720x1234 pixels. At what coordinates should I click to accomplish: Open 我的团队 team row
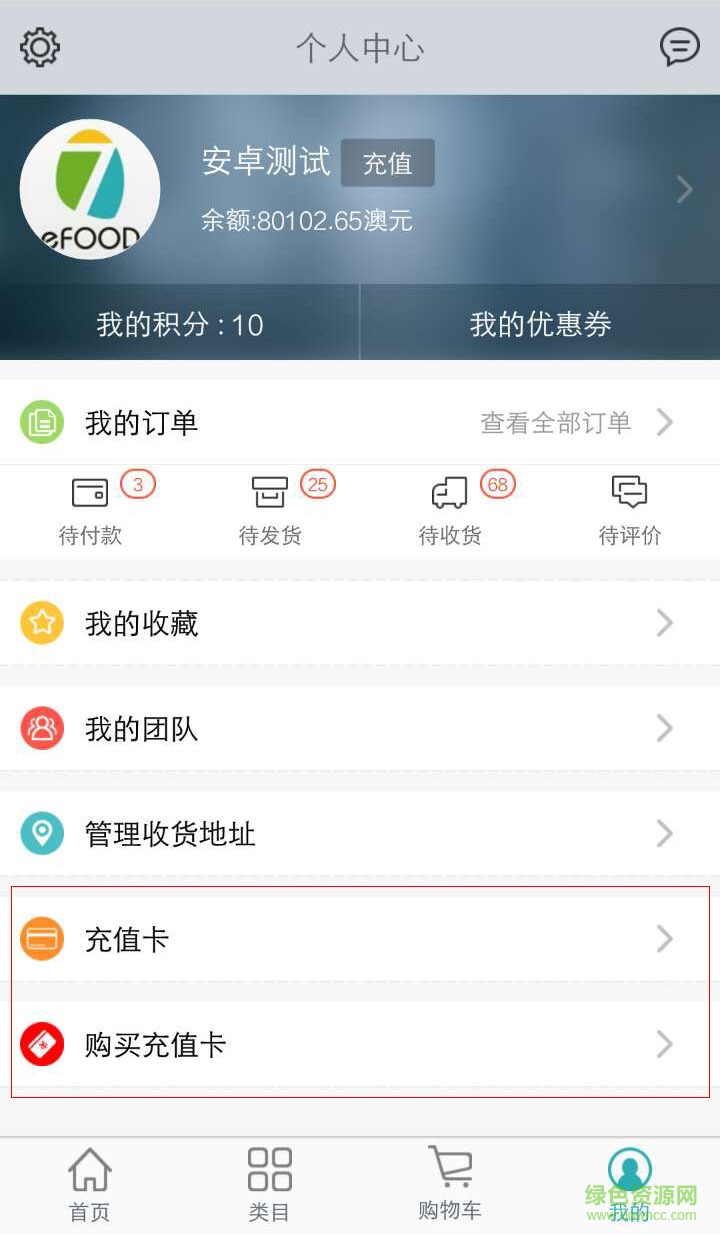[x=360, y=729]
